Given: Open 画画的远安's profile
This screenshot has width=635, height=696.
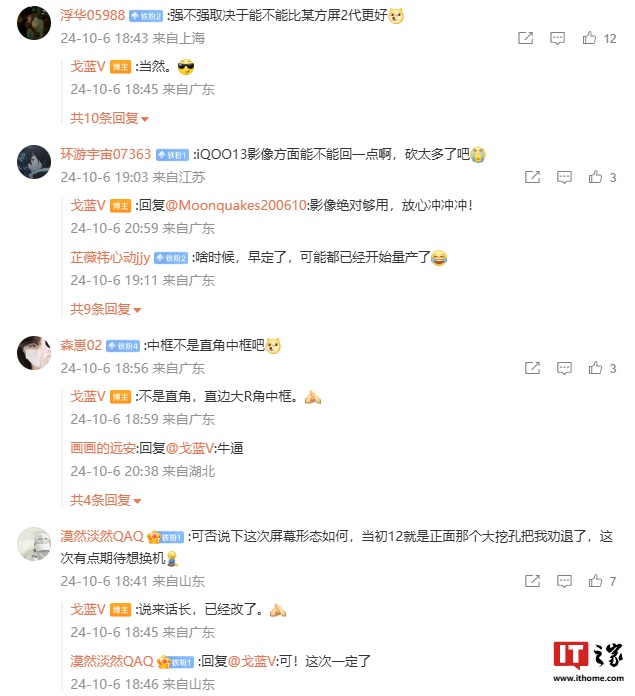Looking at the screenshot, I should pos(102,448).
